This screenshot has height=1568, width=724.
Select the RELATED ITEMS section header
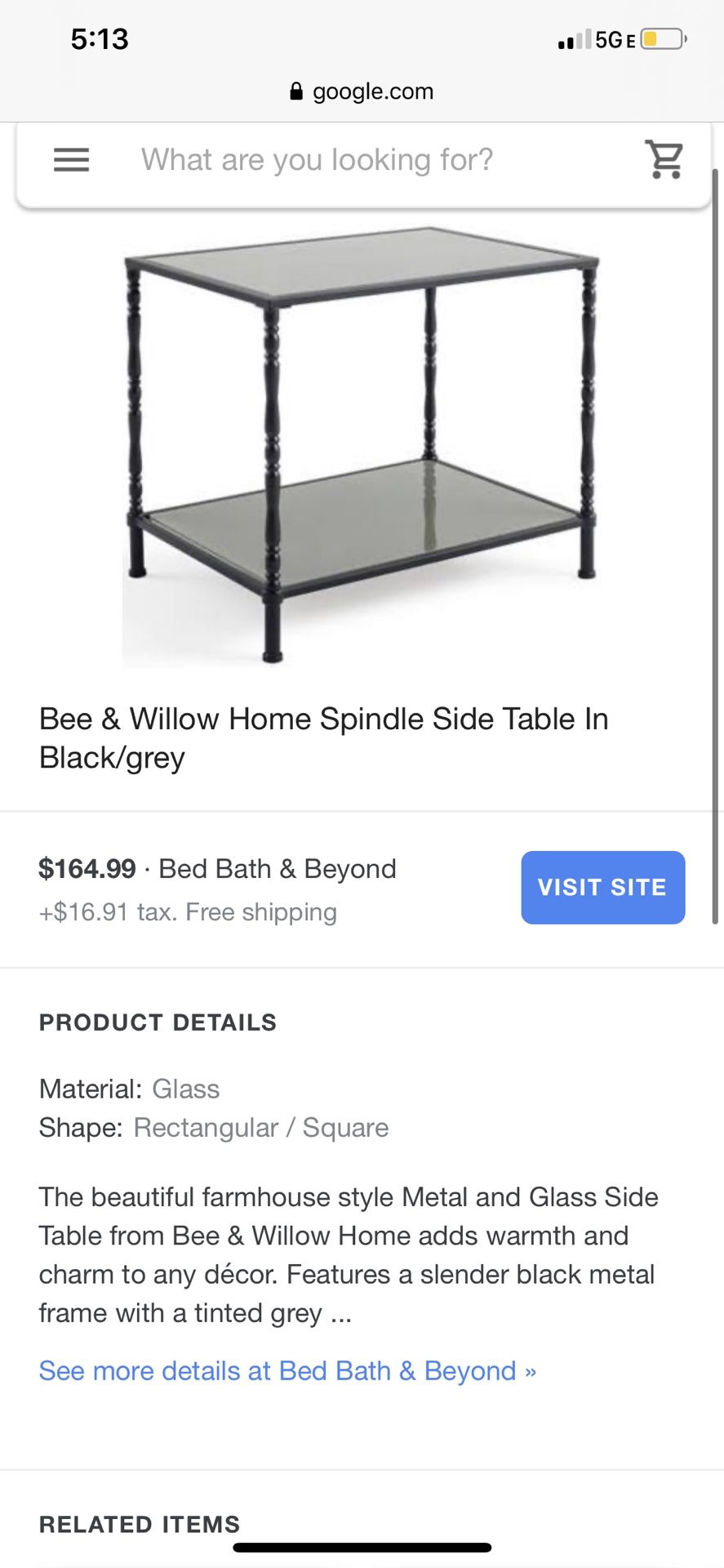[139, 1524]
